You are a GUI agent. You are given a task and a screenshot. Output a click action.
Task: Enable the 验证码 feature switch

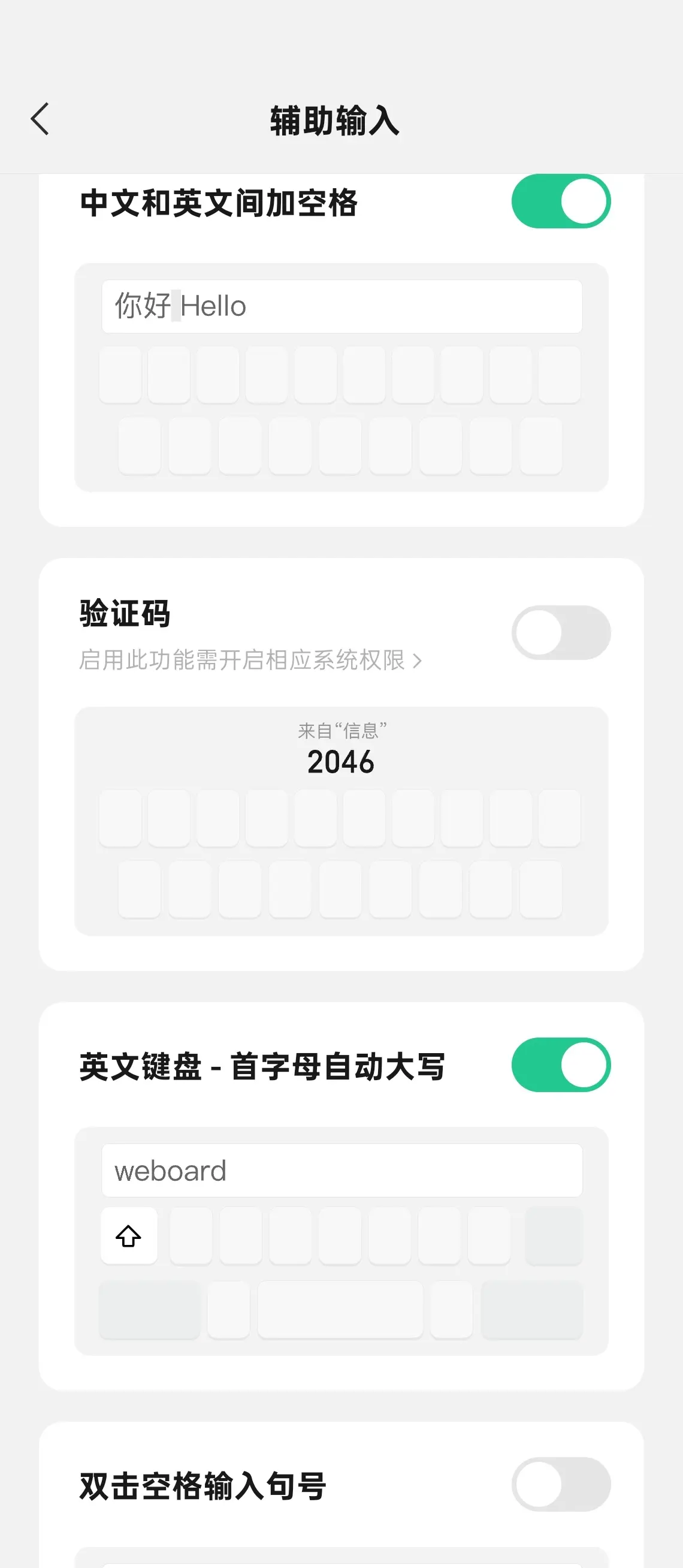tap(561, 633)
